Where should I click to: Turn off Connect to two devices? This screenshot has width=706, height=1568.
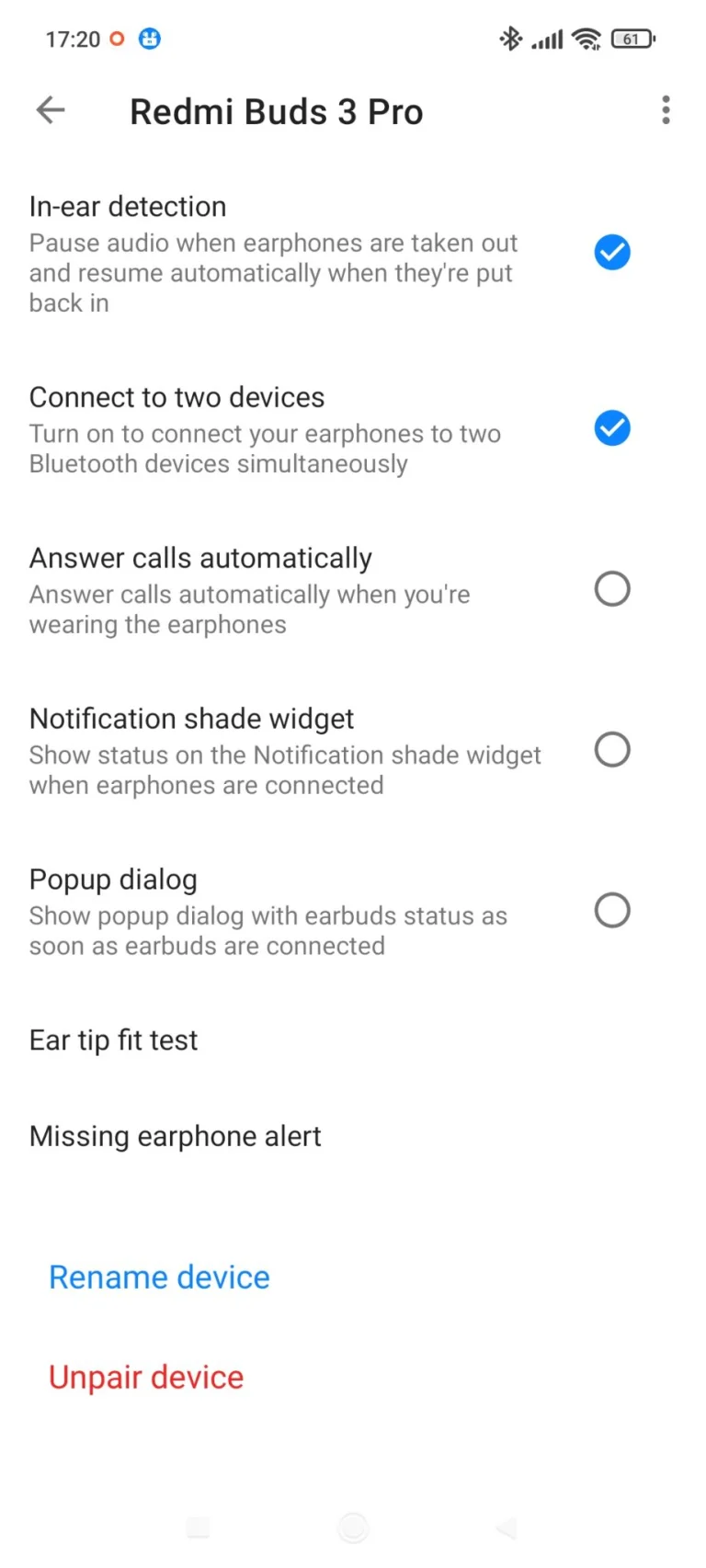[612, 428]
